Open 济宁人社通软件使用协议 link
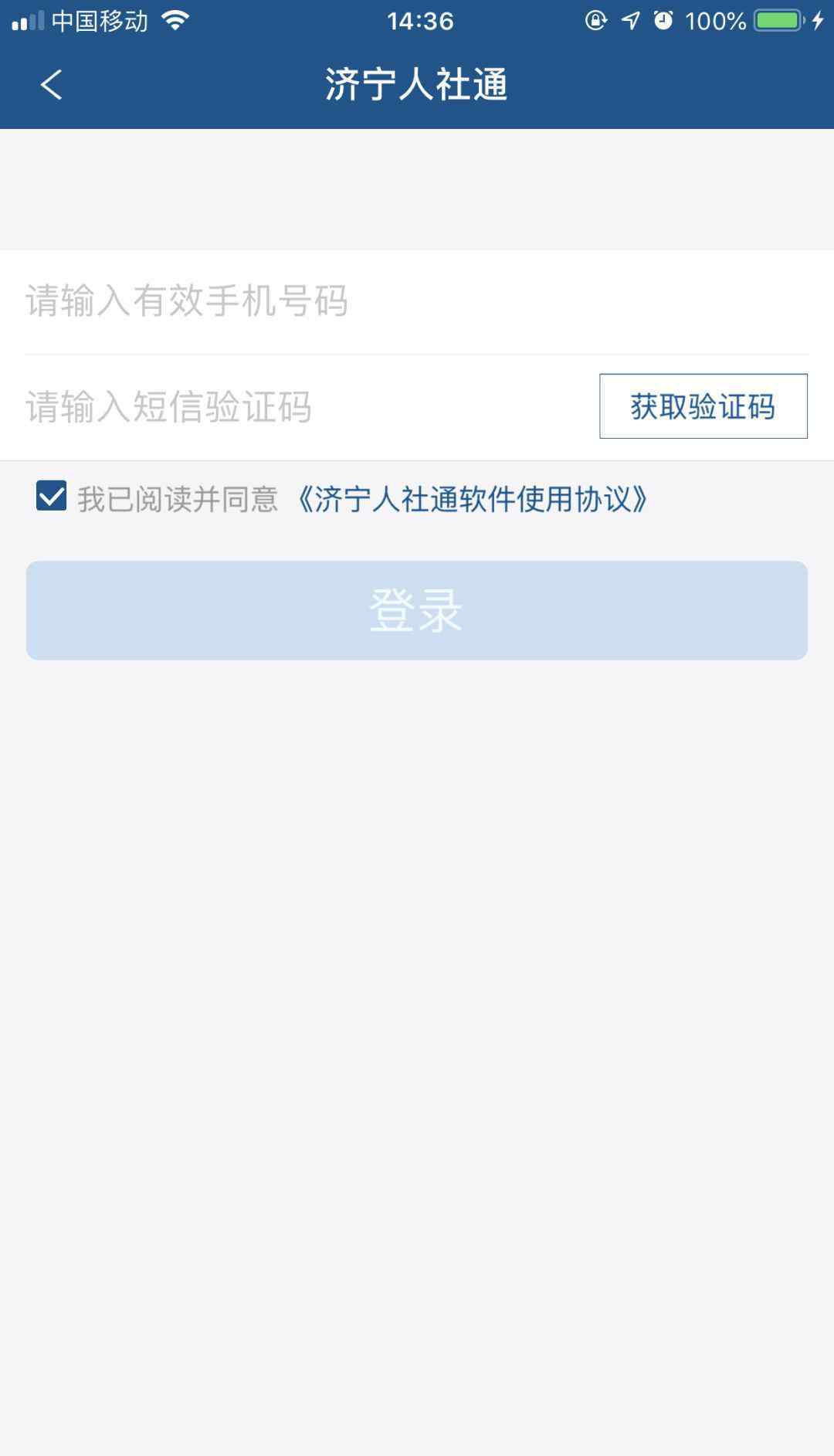Screen dimensions: 834x1456 472,499
